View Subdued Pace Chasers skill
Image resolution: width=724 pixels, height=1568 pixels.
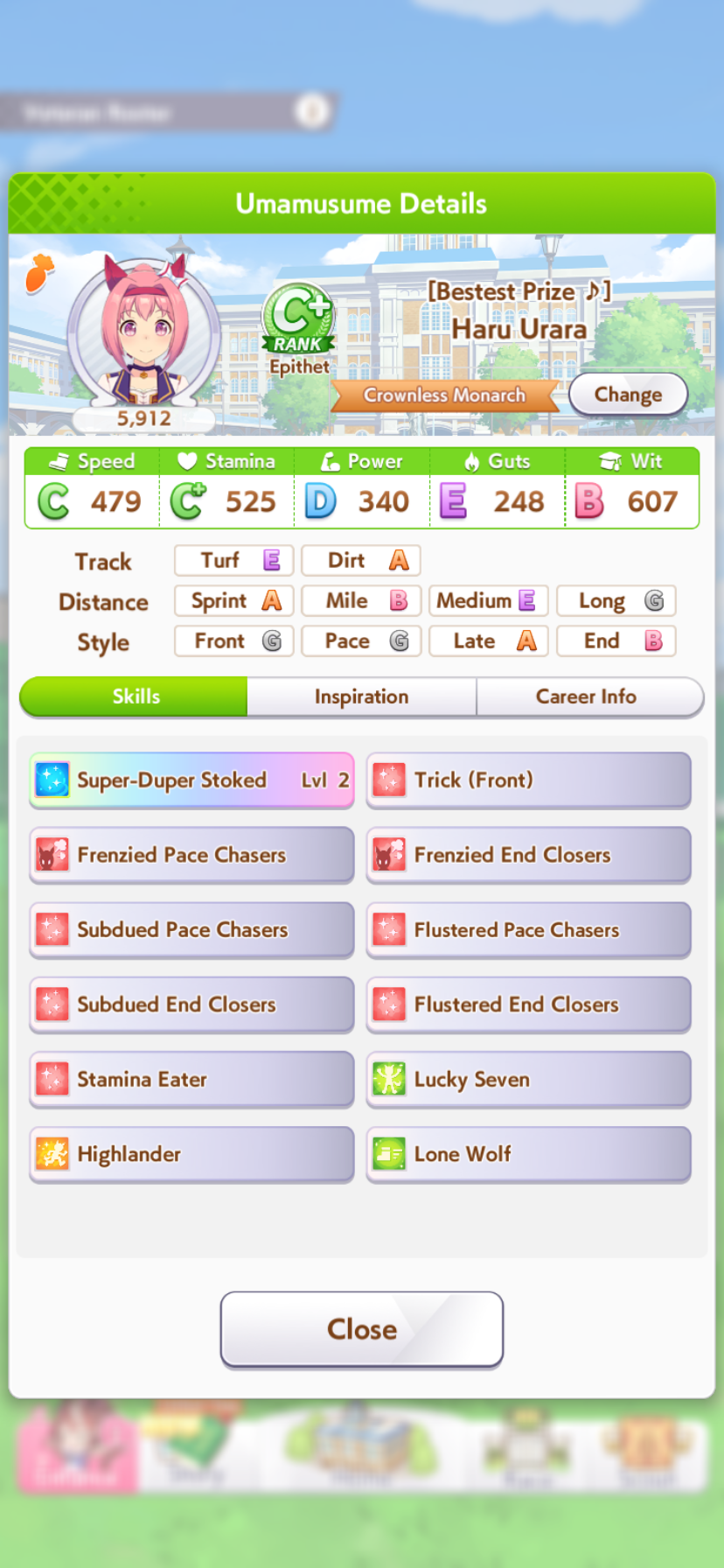191,929
